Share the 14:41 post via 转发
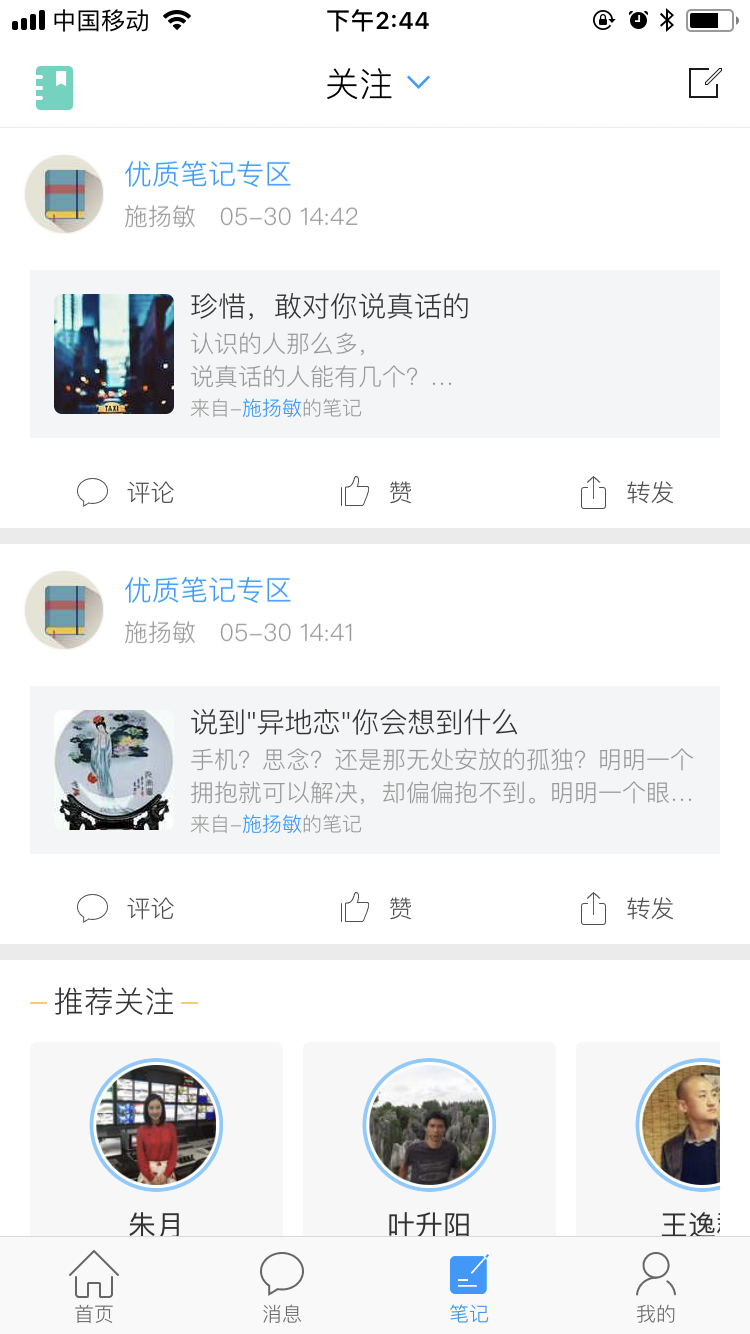Screen dimensions: 750x1334 pos(627,909)
